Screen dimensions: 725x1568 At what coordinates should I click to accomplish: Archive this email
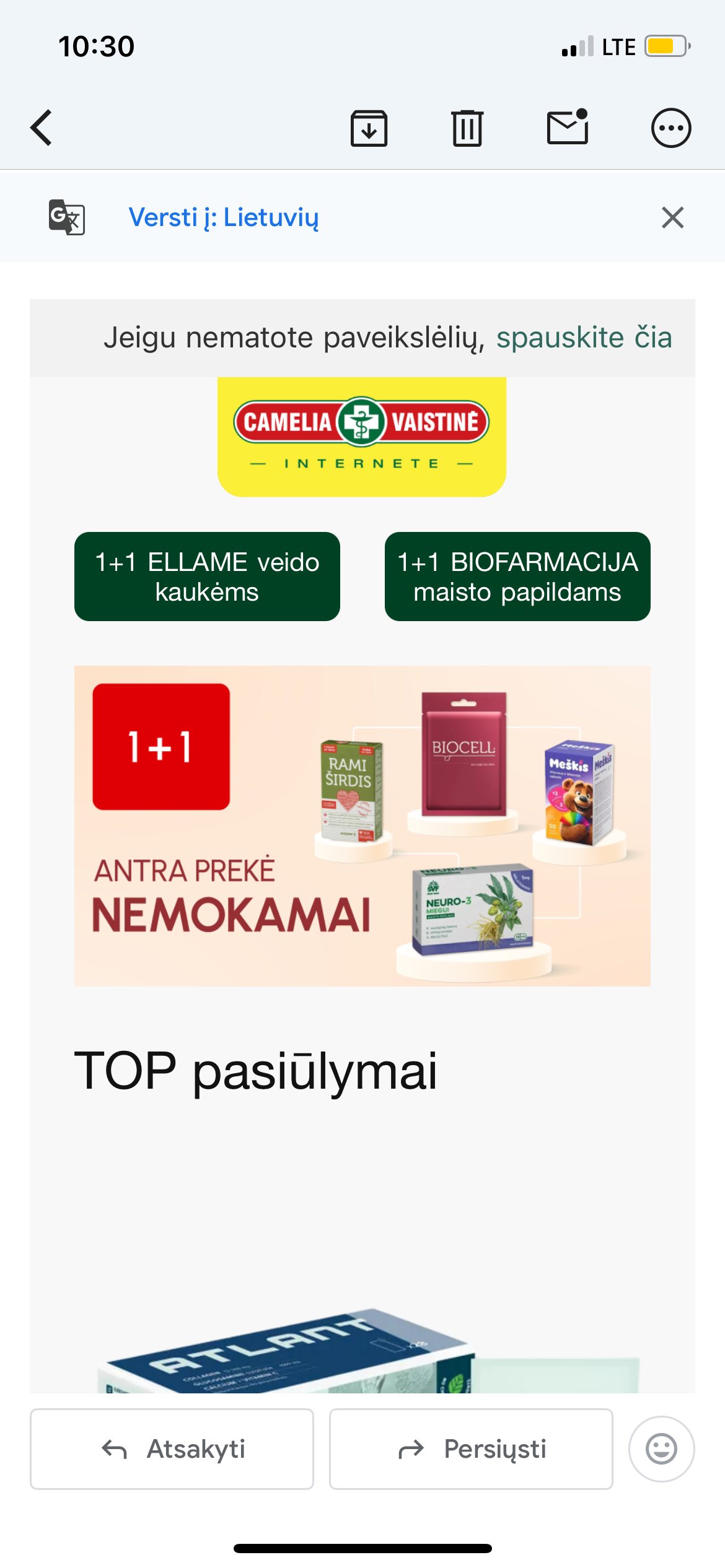[x=369, y=128]
